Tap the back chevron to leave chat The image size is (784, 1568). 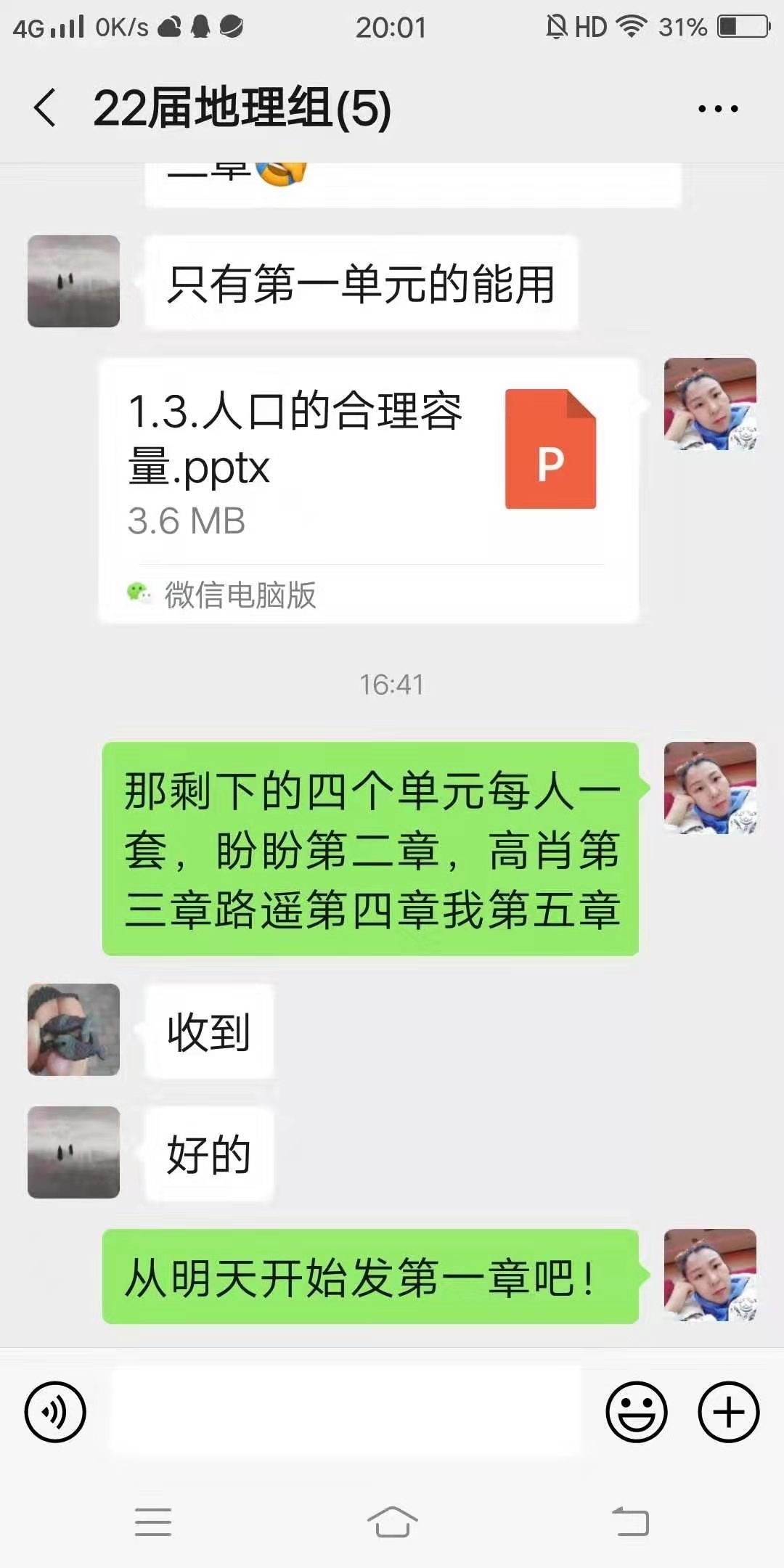[x=44, y=107]
